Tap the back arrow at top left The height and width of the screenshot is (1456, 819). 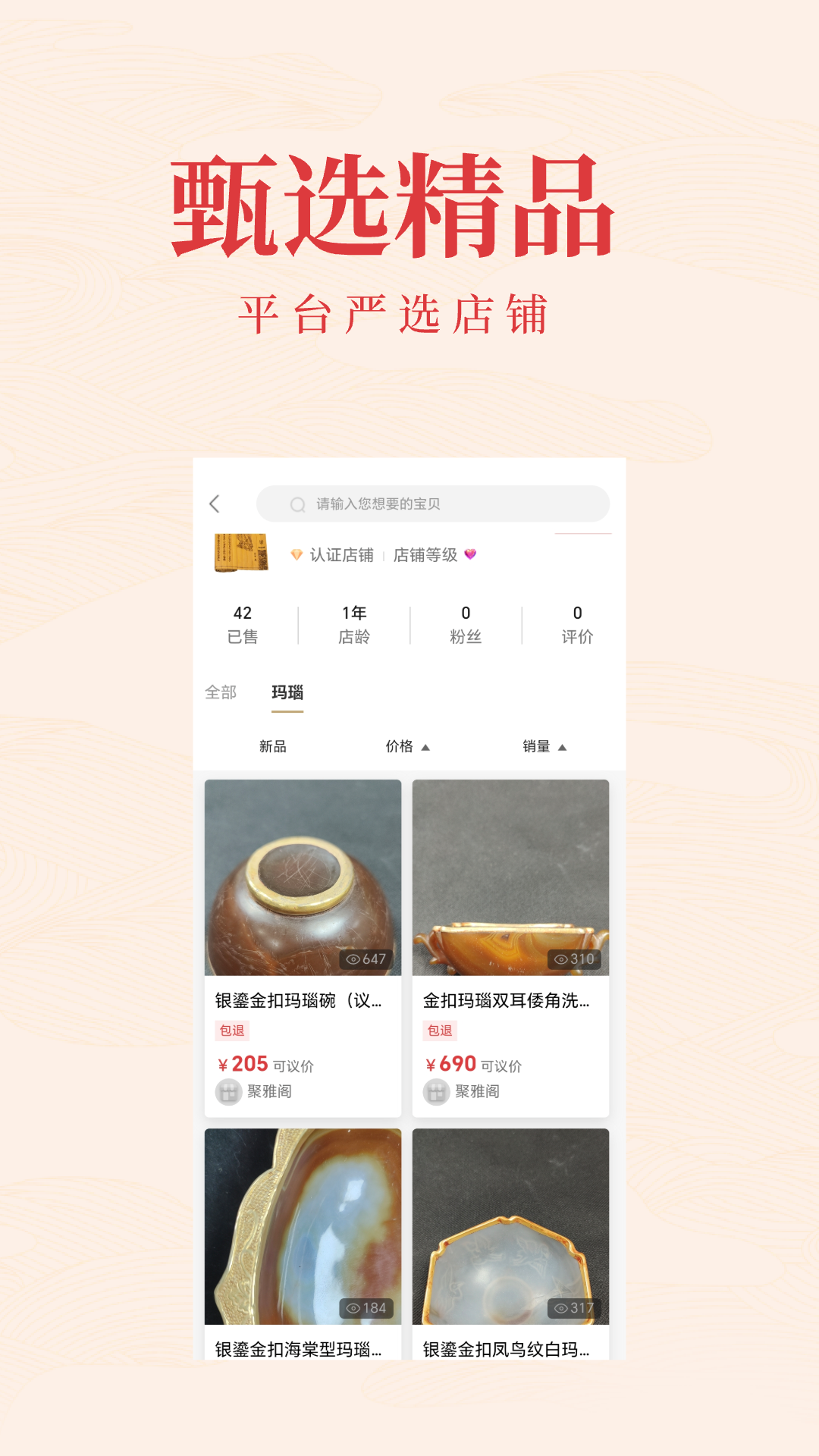(x=215, y=503)
